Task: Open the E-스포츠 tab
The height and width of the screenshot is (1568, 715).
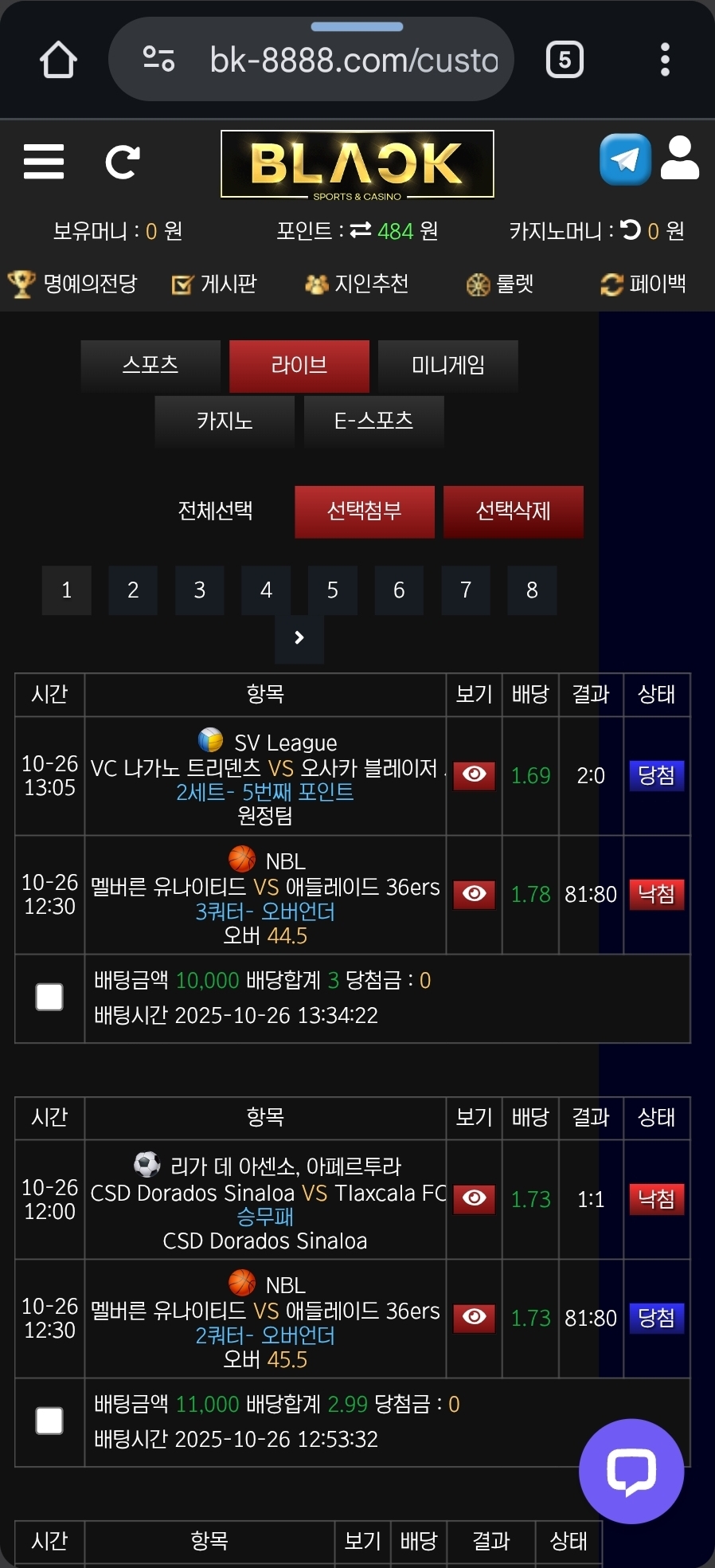Action: (x=373, y=421)
